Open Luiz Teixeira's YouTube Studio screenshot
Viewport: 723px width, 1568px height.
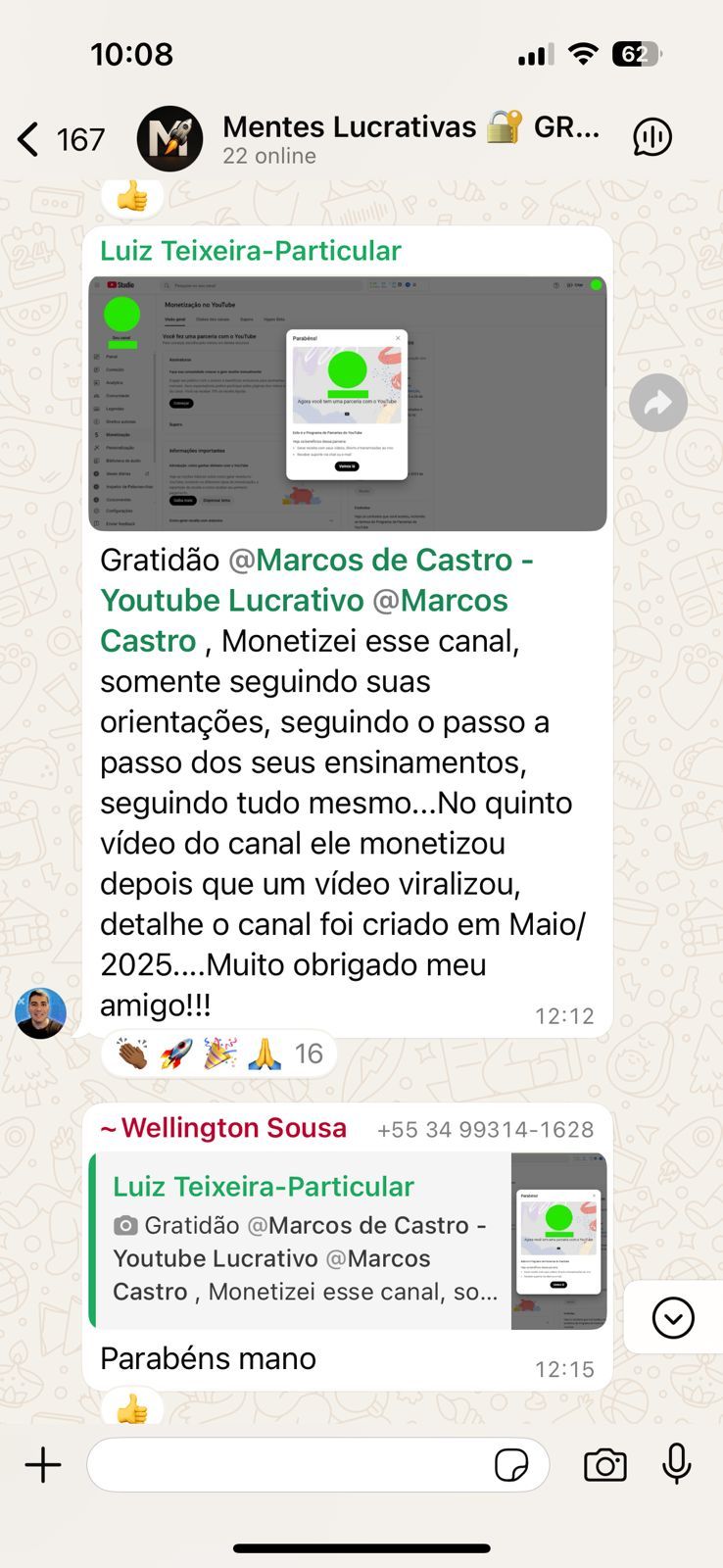[348, 403]
